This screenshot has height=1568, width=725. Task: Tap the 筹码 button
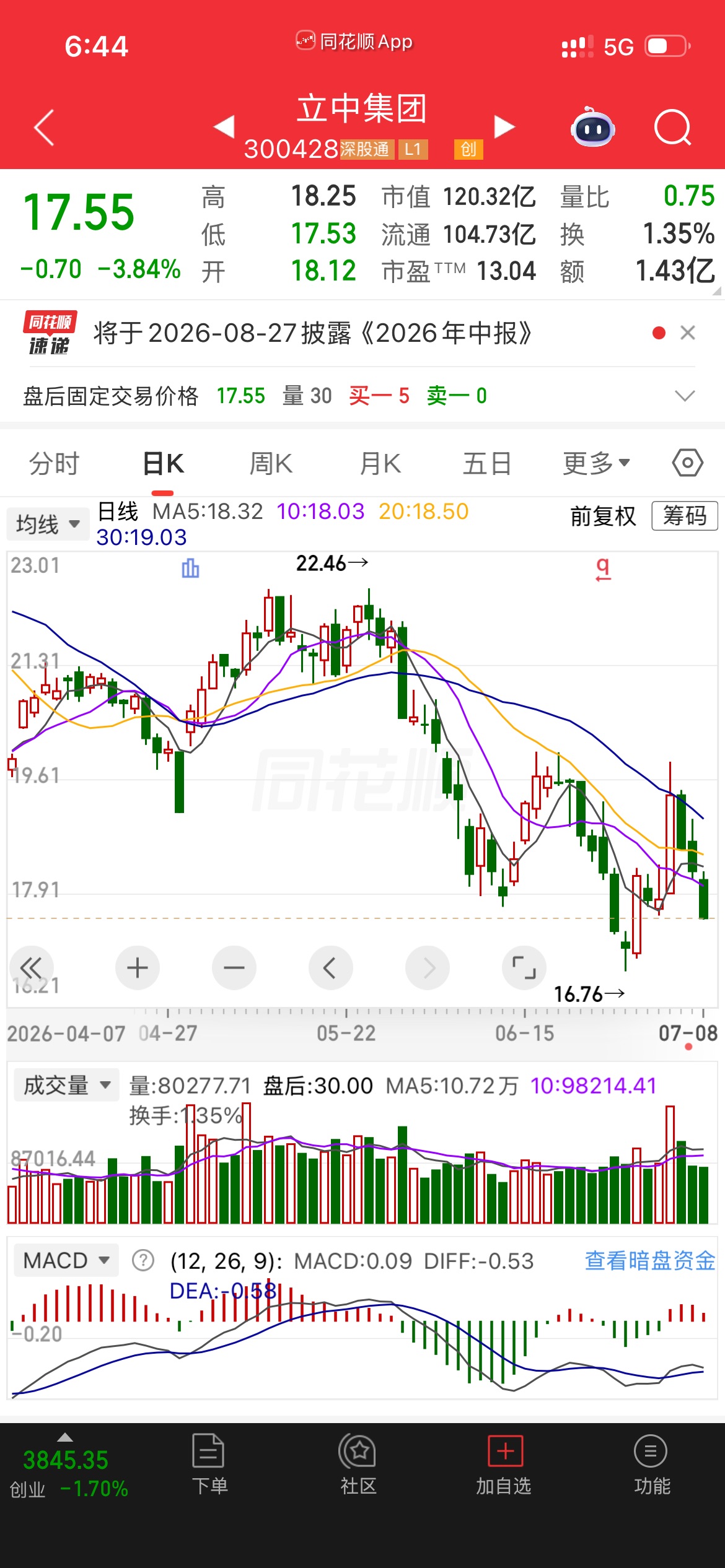[685, 516]
